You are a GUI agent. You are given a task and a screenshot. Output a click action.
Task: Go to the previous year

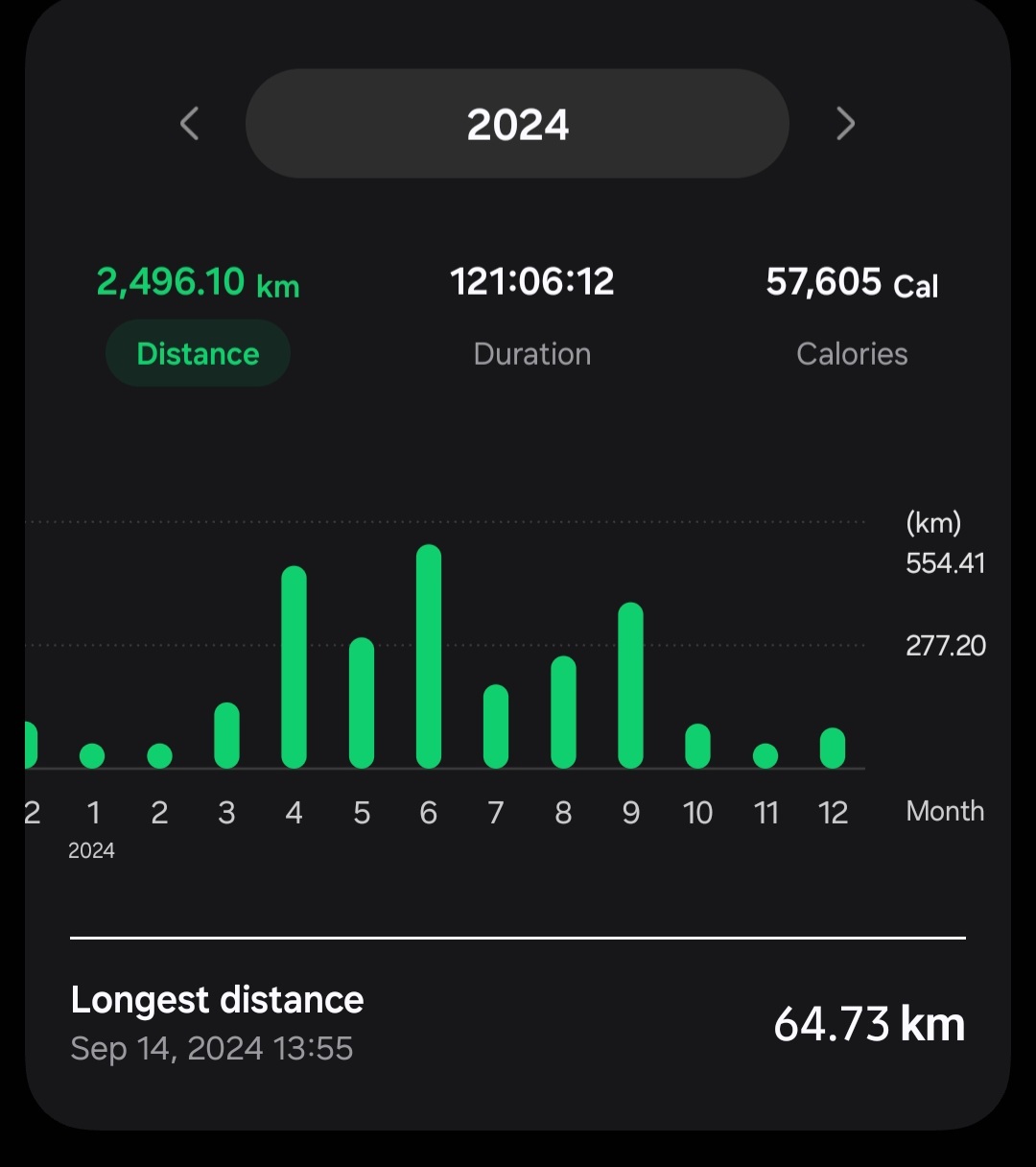point(190,124)
